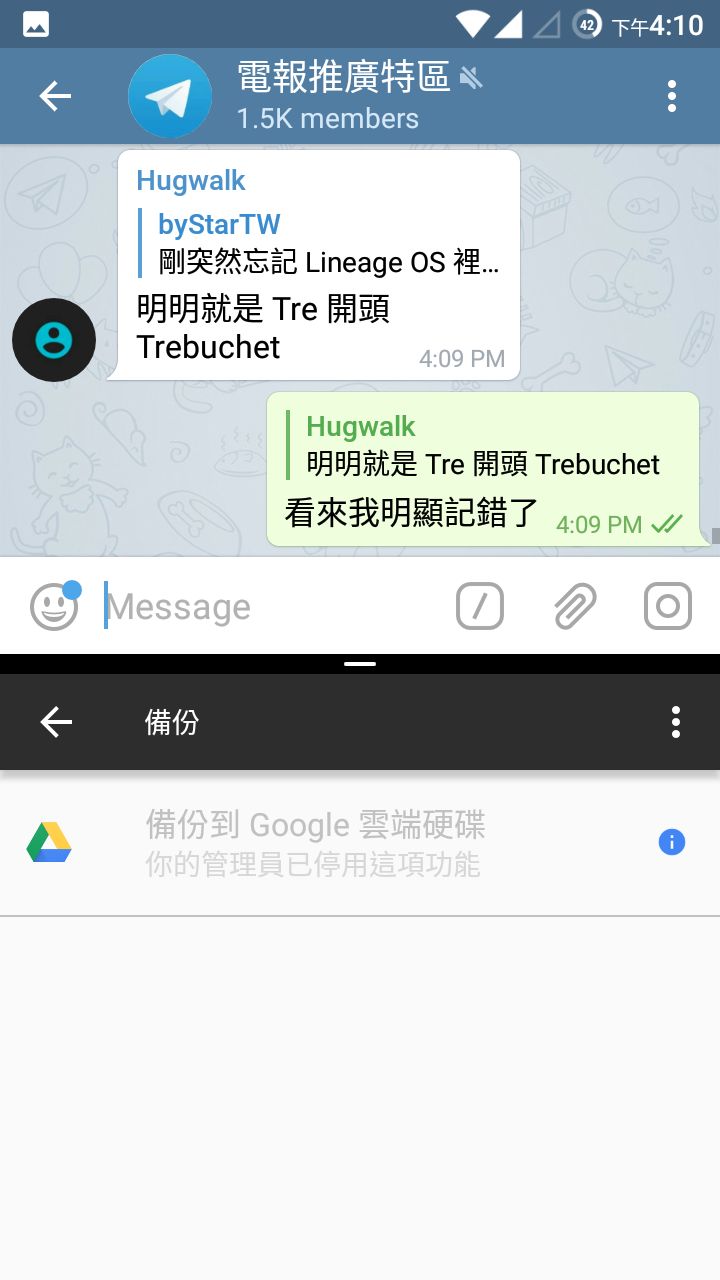Attach a file with the paperclip
The height and width of the screenshot is (1280, 720).
click(574, 606)
